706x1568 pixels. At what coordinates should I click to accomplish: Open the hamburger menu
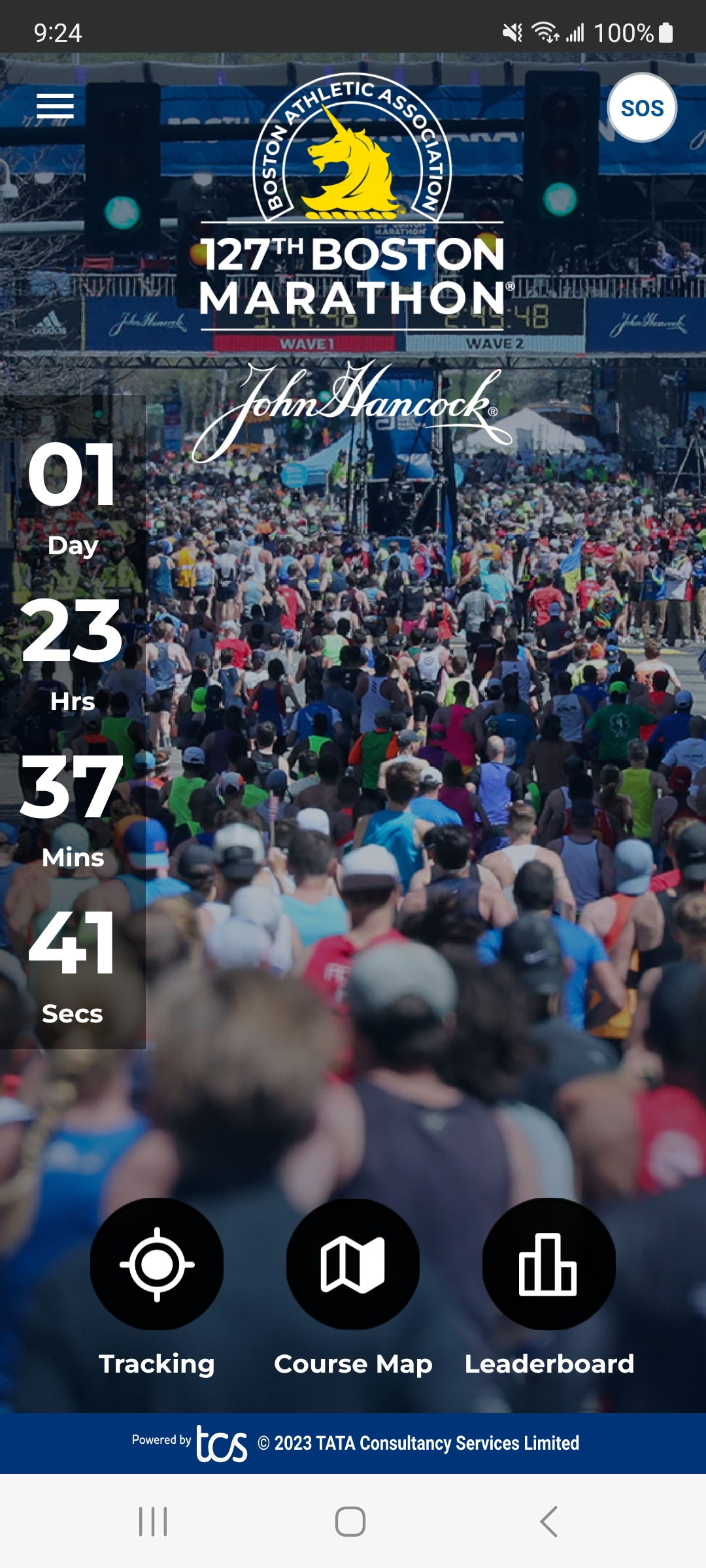click(x=55, y=106)
